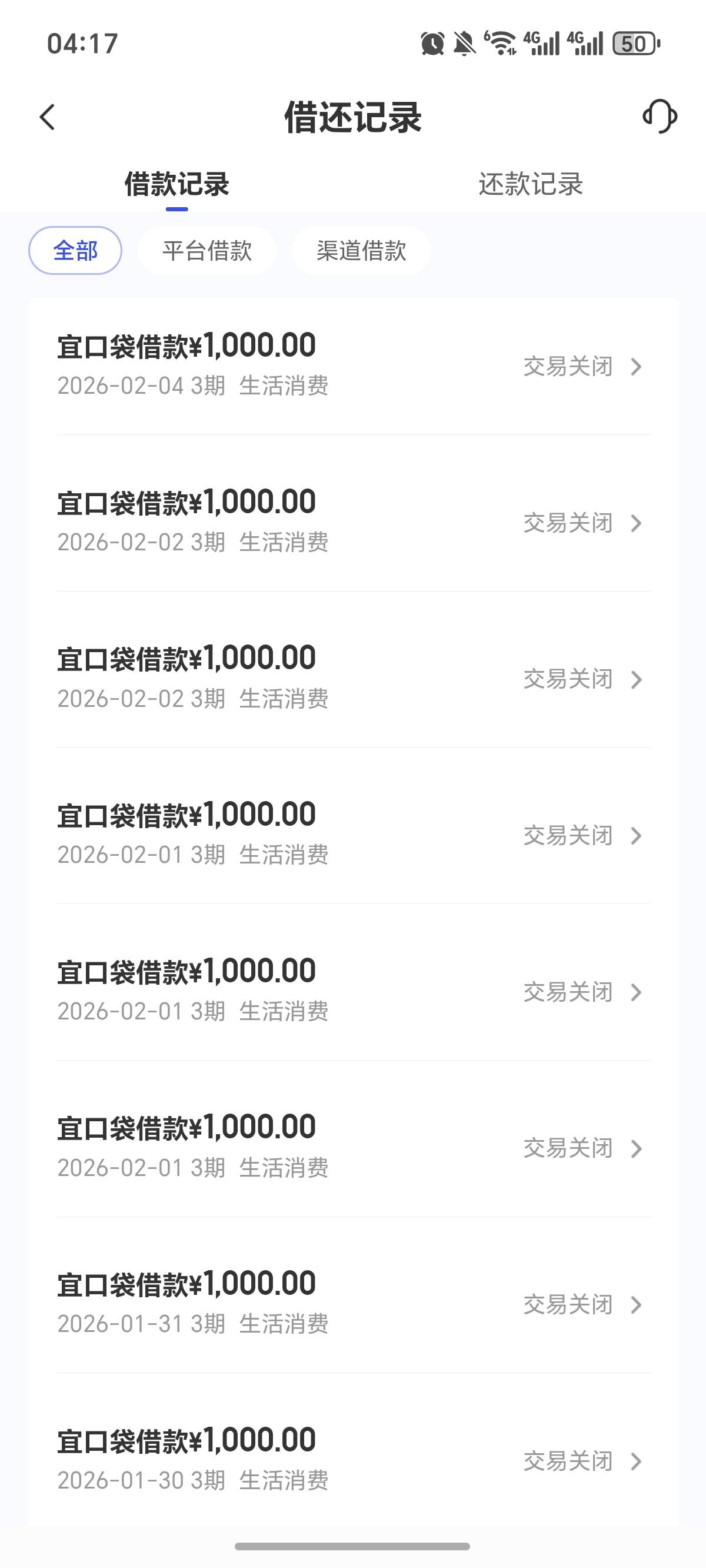View the loan record dated 2026-01-31
This screenshot has height=1568, width=706.
[353, 1304]
